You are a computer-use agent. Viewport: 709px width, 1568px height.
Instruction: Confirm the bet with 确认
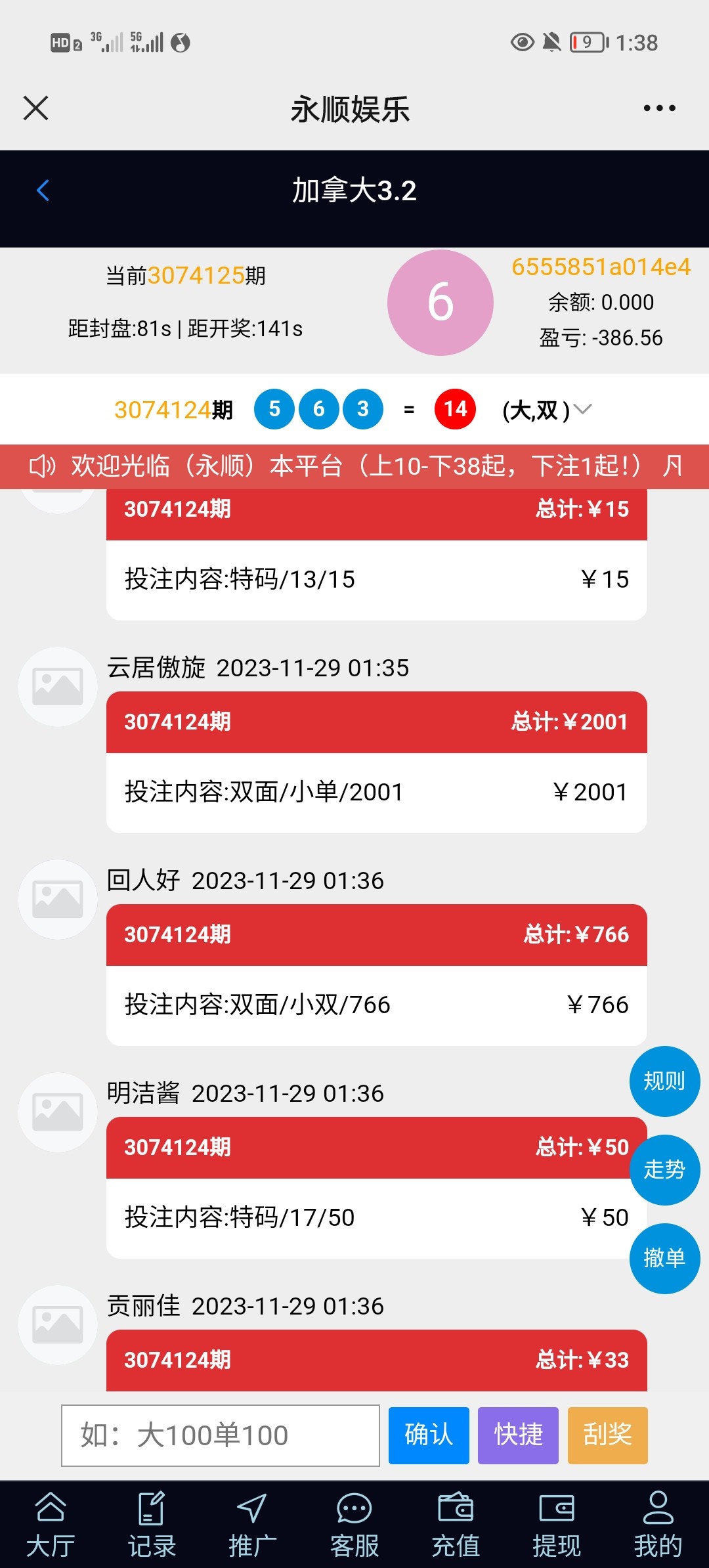[x=429, y=1435]
